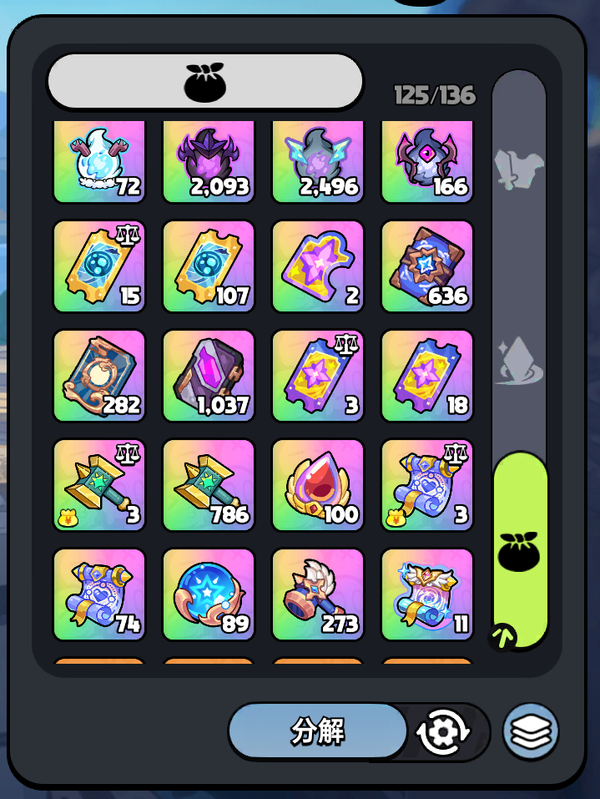Tap the 分解 button

(x=317, y=732)
